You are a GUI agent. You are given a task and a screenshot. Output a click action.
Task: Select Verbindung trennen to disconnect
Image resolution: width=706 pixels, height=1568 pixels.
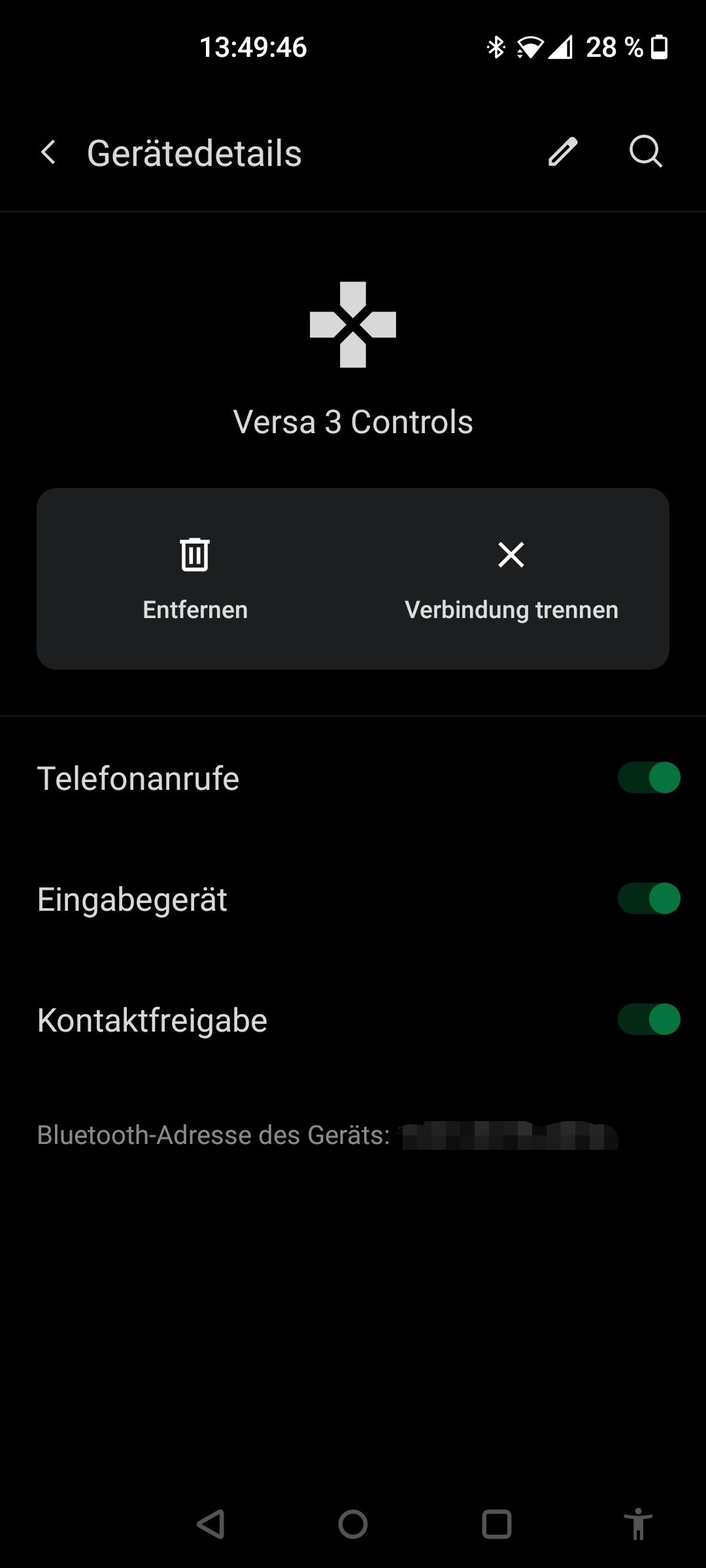(x=511, y=579)
